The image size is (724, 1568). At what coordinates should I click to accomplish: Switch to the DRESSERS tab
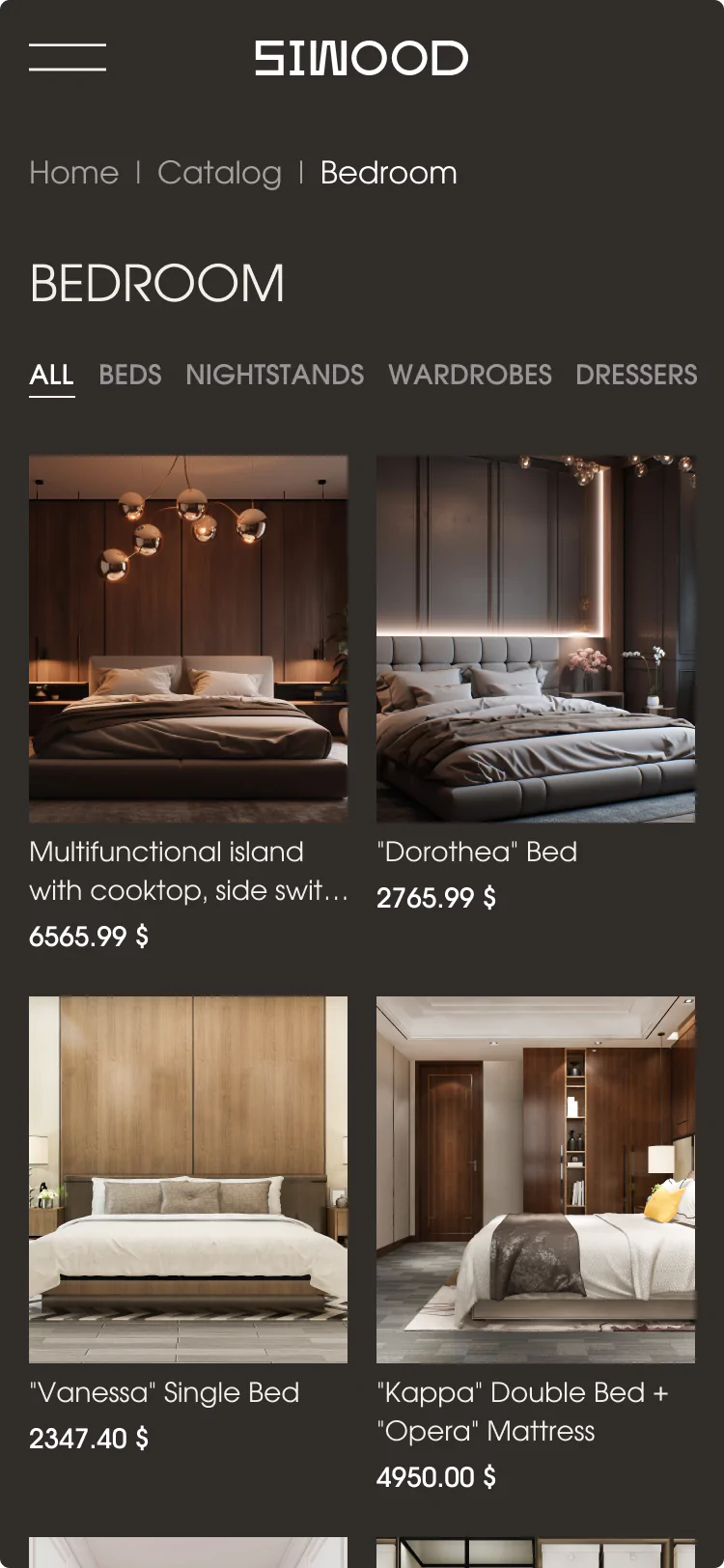tap(636, 375)
